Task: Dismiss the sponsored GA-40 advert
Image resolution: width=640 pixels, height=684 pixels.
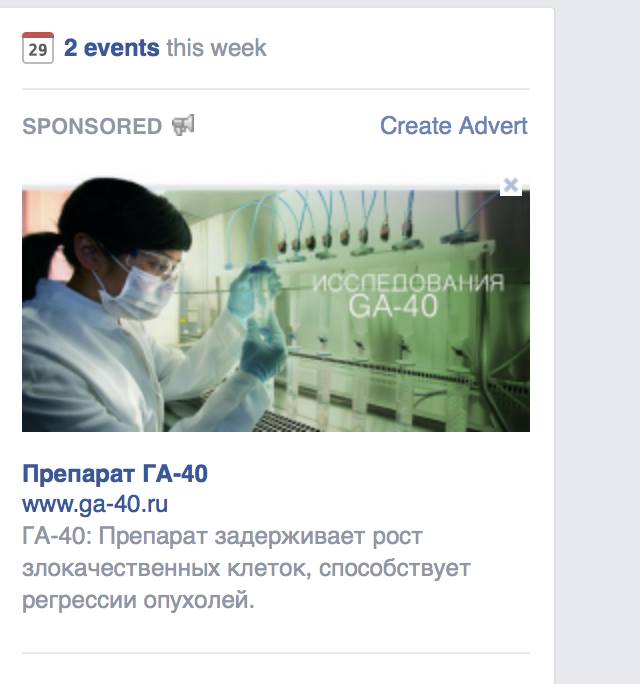Action: click(x=511, y=185)
